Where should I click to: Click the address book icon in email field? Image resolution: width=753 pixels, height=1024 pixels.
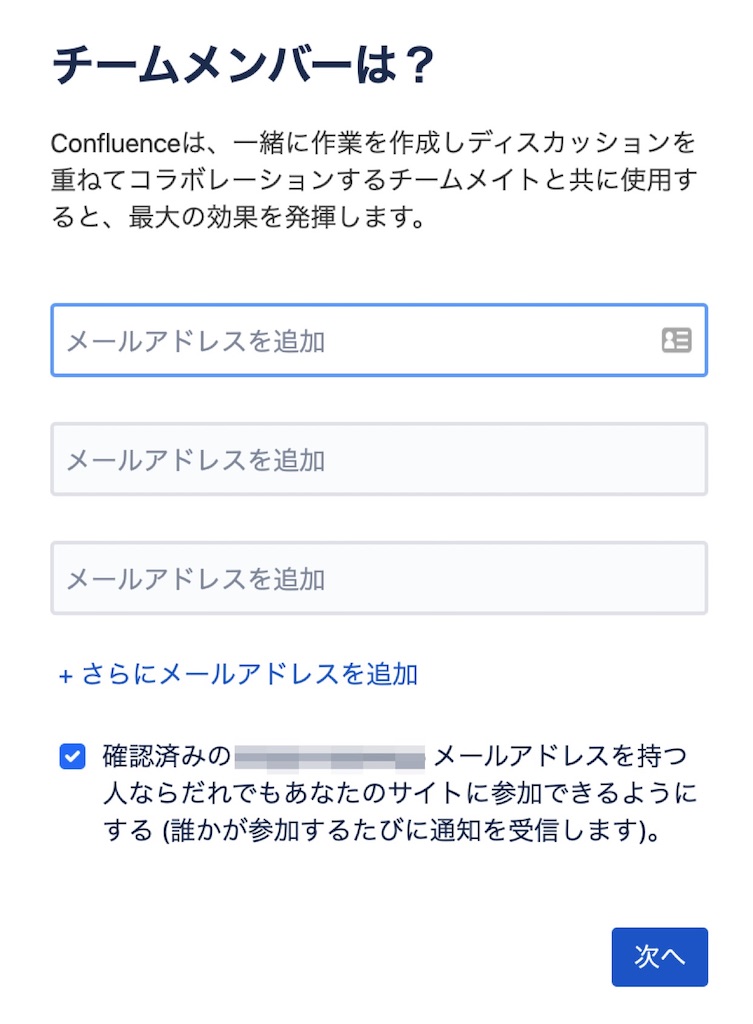point(678,341)
